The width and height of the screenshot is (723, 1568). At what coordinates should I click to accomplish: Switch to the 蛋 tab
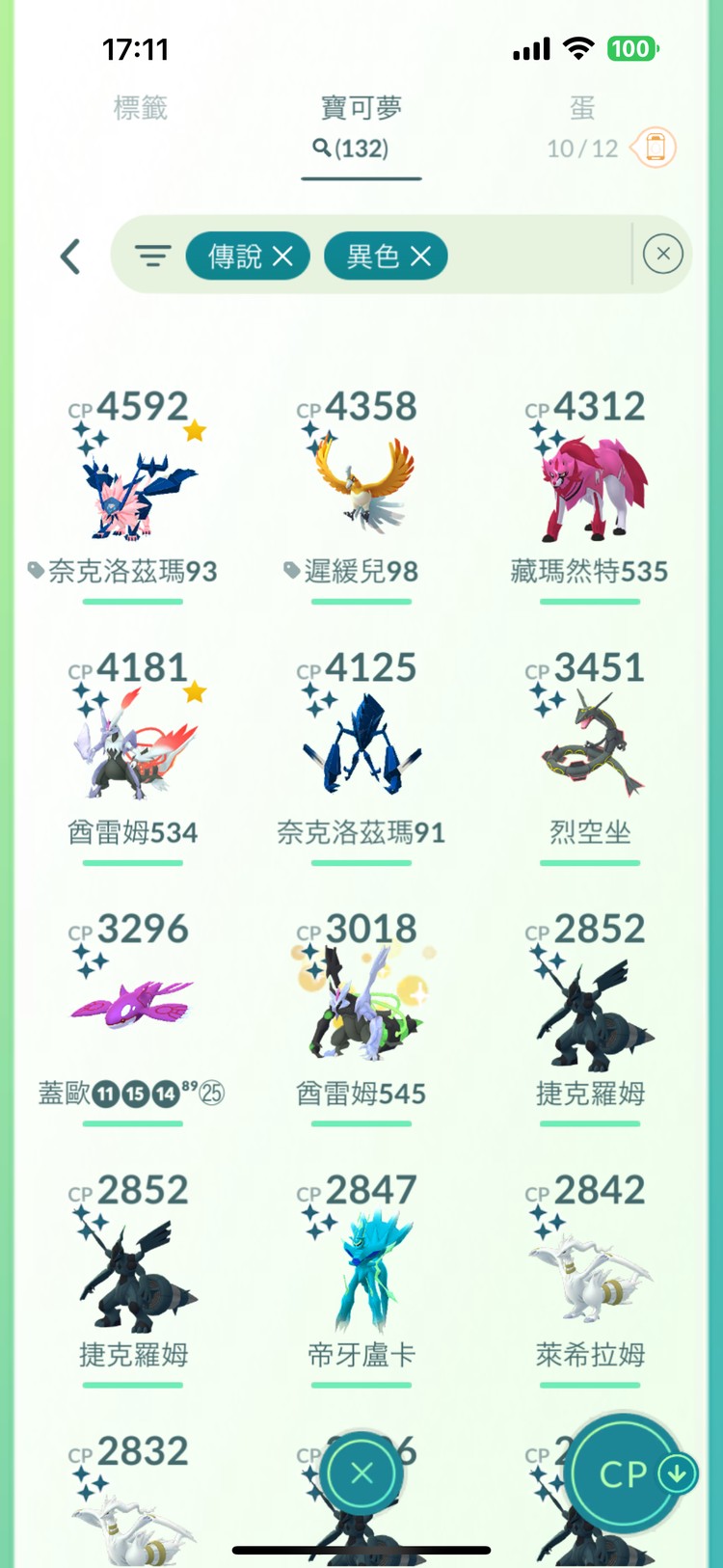[x=581, y=108]
